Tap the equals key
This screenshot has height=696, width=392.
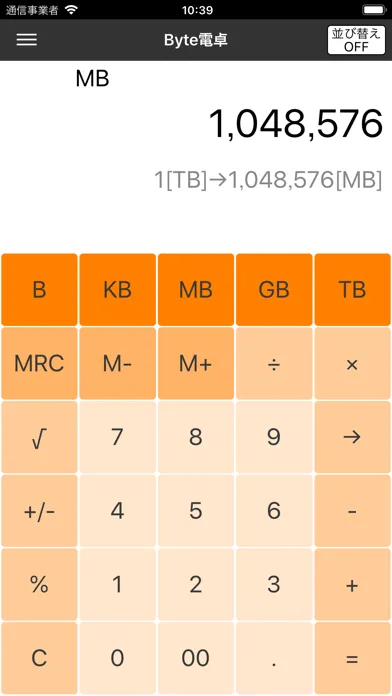[352, 658]
